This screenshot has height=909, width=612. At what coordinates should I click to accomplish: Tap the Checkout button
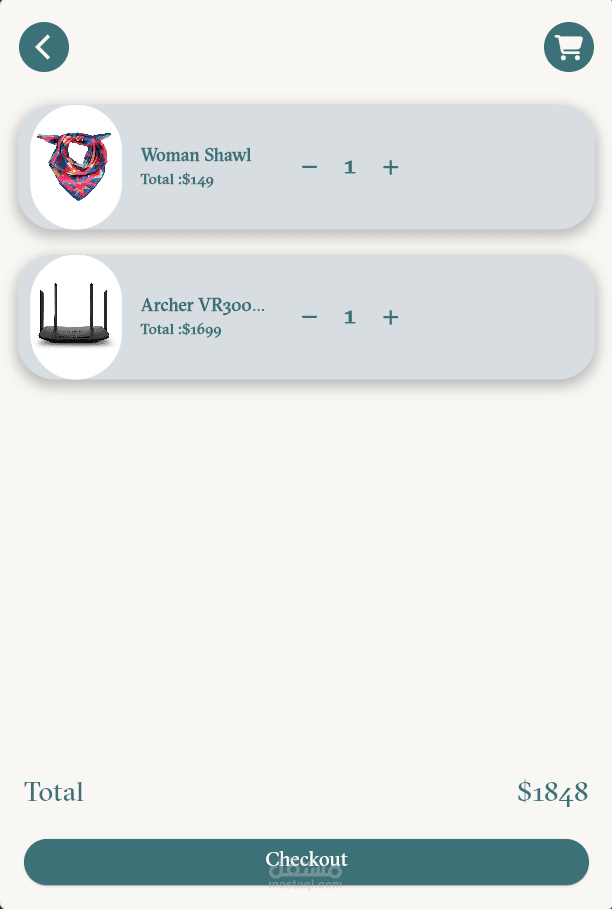tap(306, 861)
